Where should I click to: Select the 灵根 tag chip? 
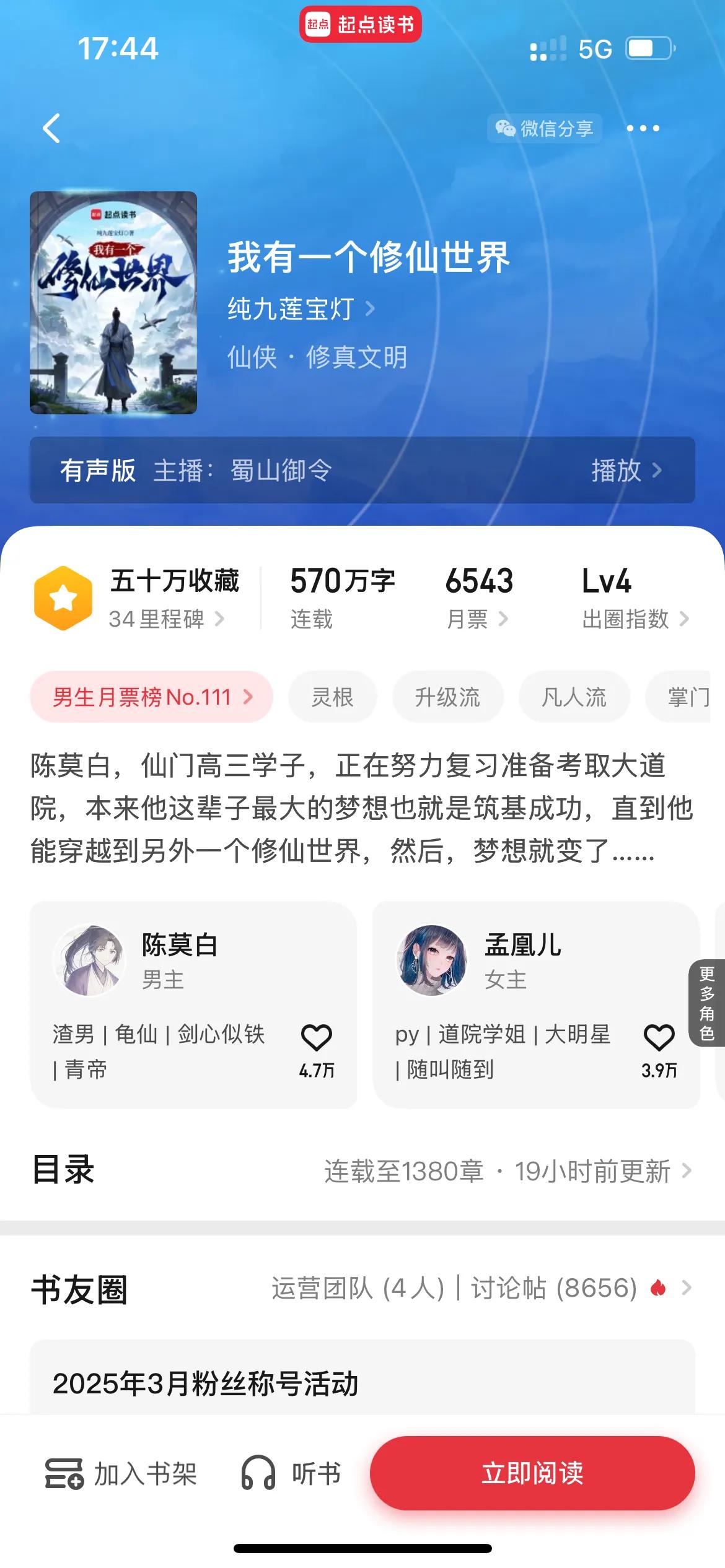(332, 697)
